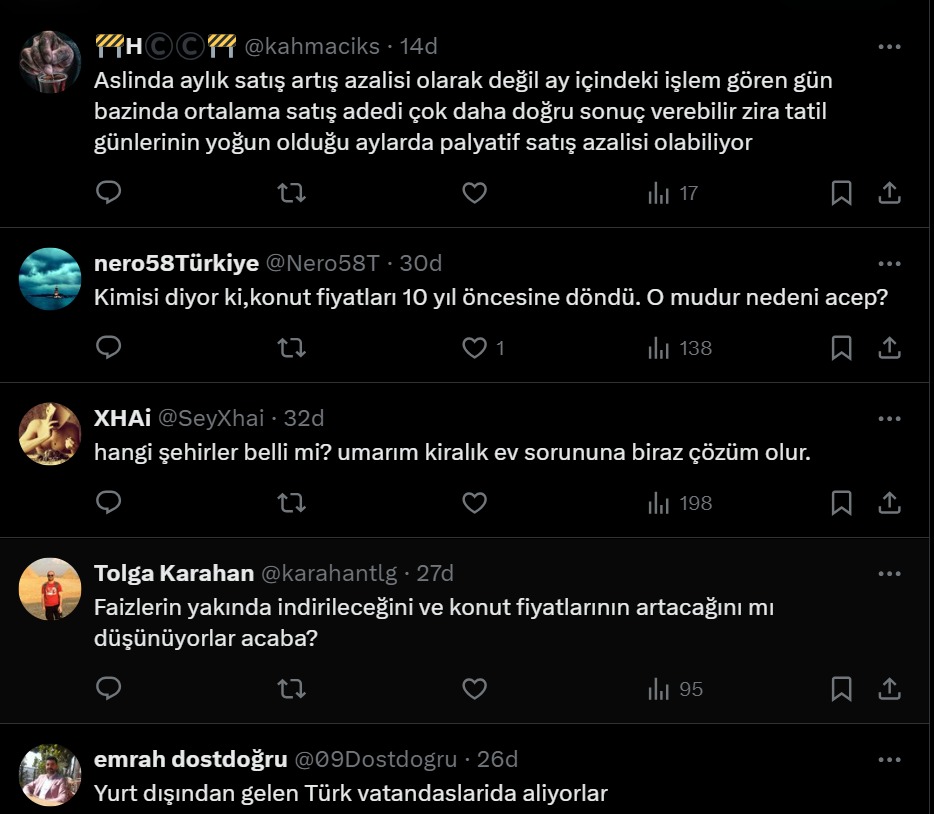Like the tweet by XHAi
Screen dimensions: 934x814
pos(474,503)
